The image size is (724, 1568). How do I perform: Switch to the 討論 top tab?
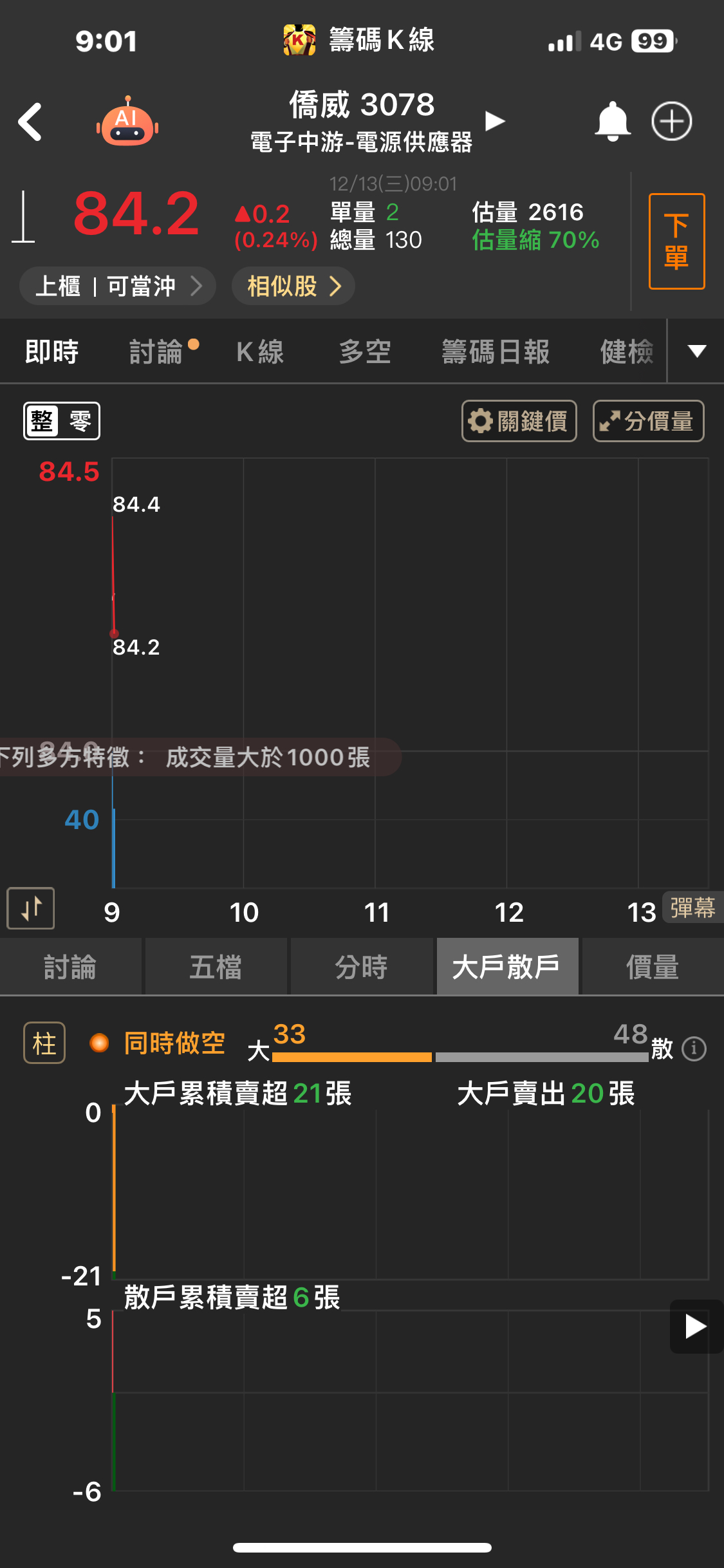[x=157, y=352]
